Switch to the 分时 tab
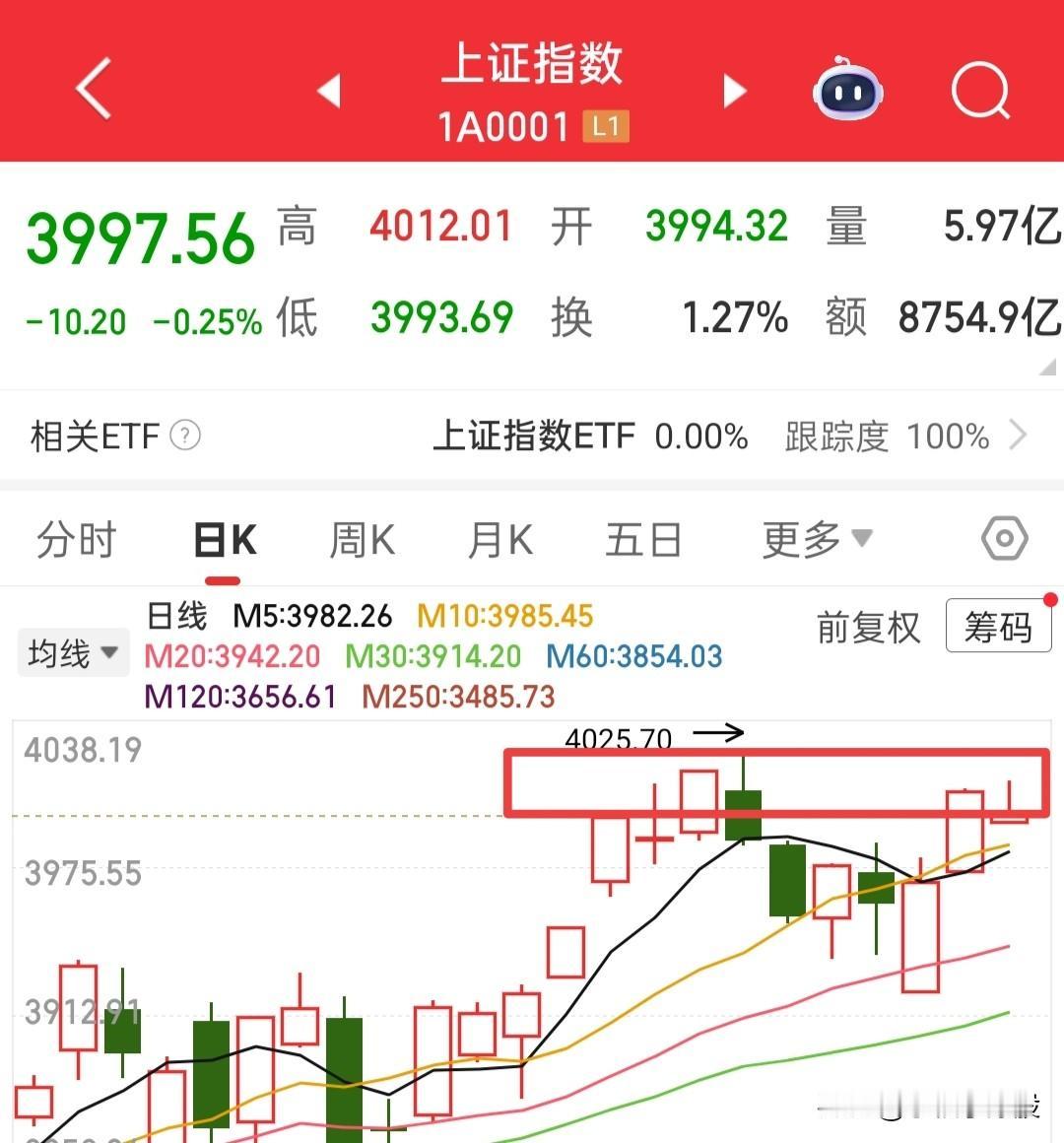The width and height of the screenshot is (1064, 1143). pyautogui.click(x=76, y=539)
